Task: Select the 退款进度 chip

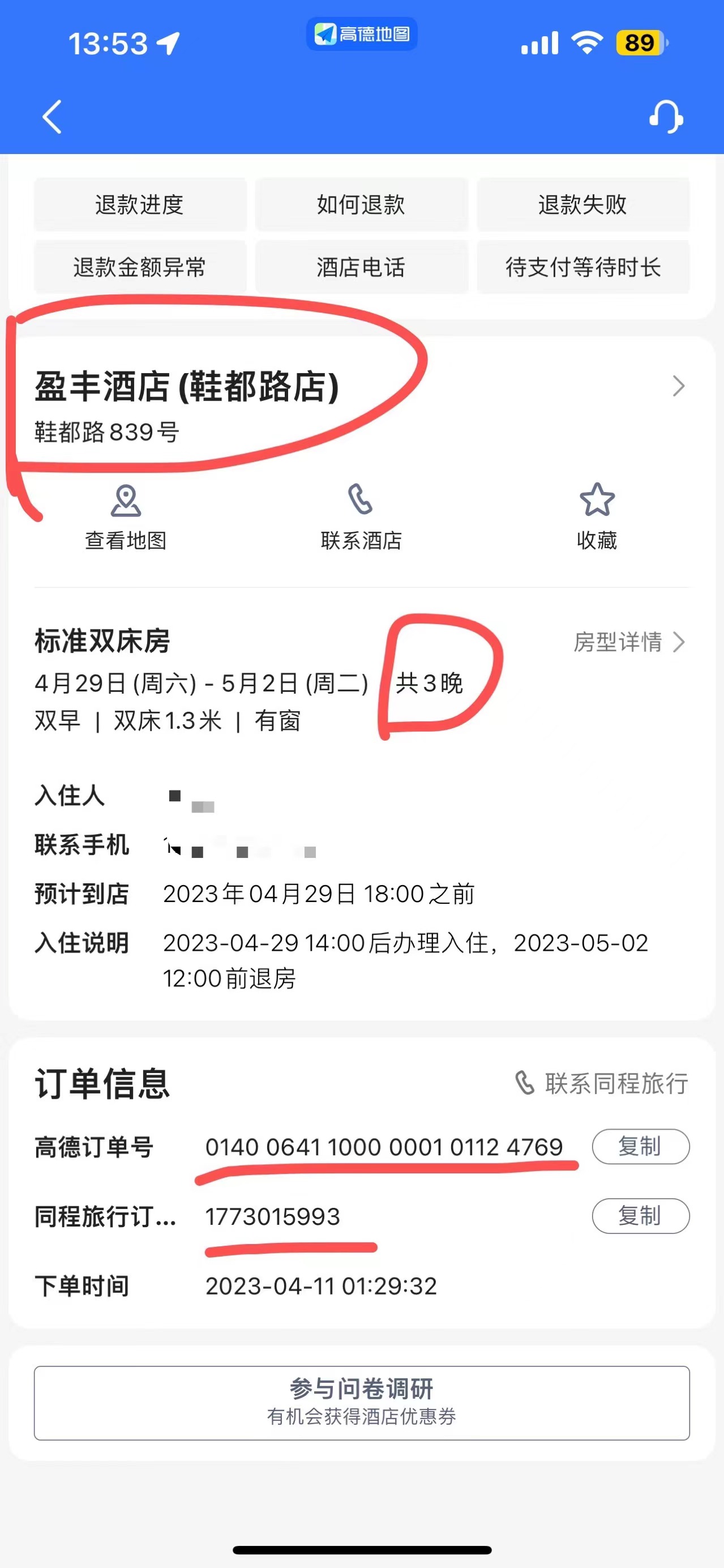Action: 140,204
